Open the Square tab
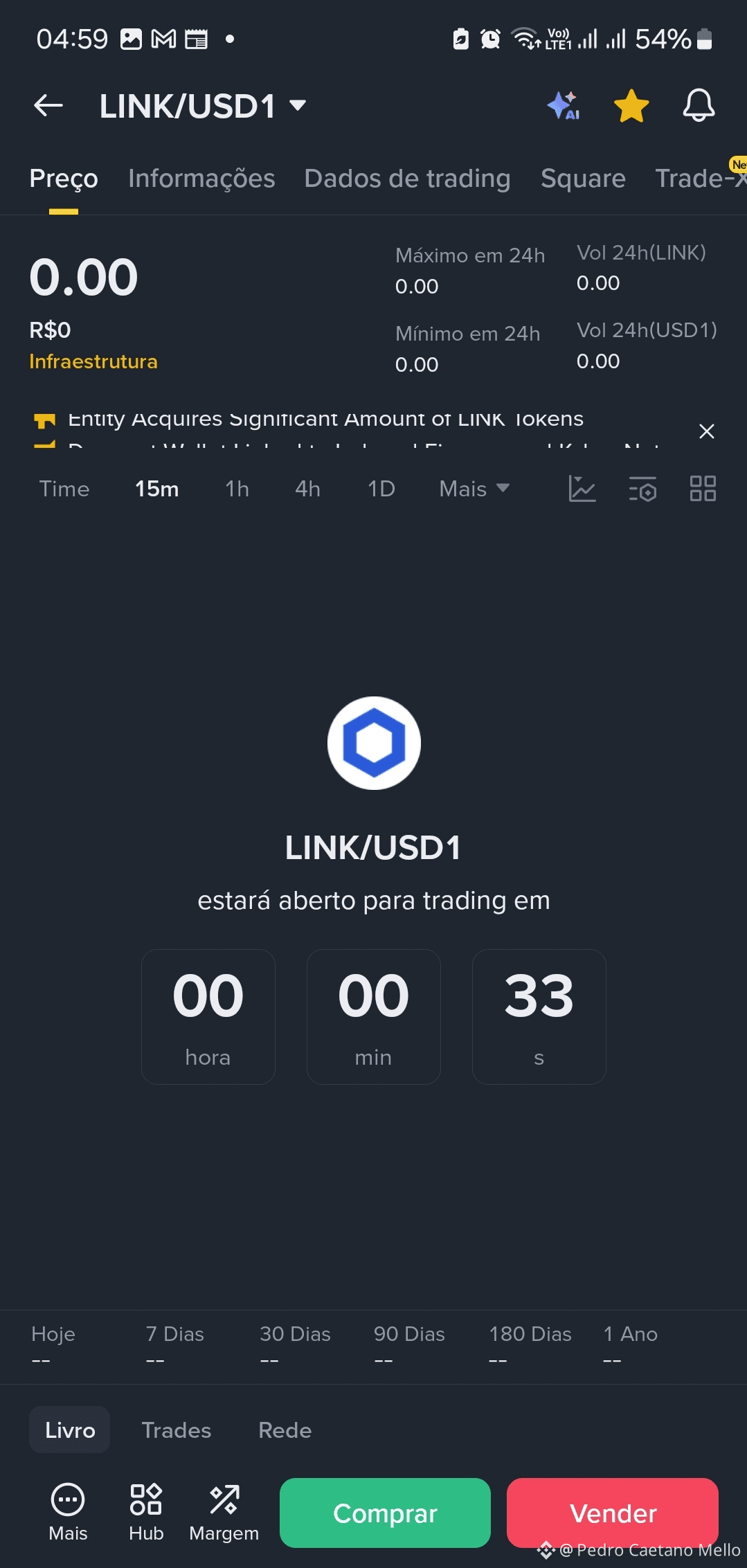The width and height of the screenshot is (747, 1568). pos(583,179)
